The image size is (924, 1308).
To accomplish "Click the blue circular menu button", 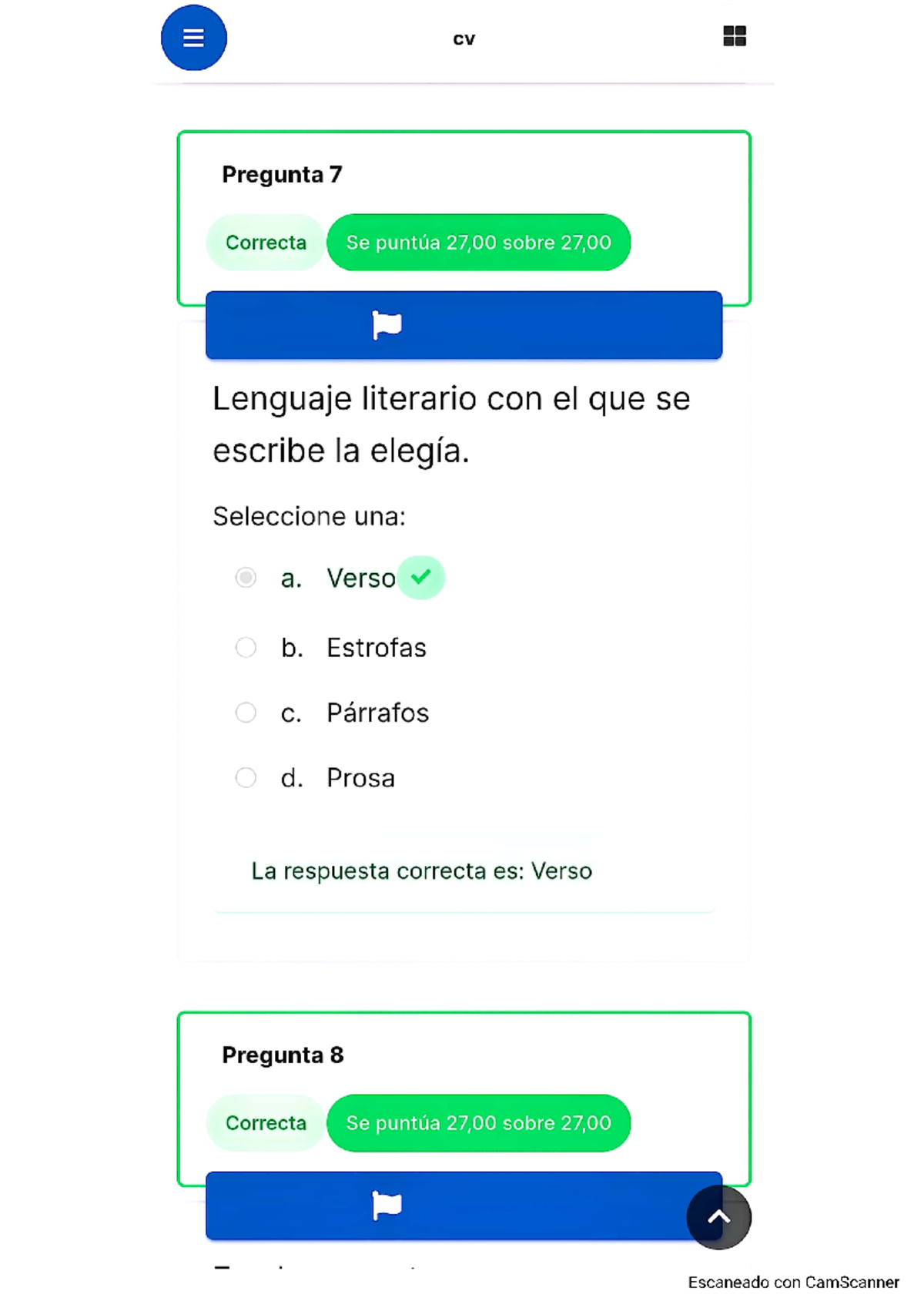I will point(193,37).
